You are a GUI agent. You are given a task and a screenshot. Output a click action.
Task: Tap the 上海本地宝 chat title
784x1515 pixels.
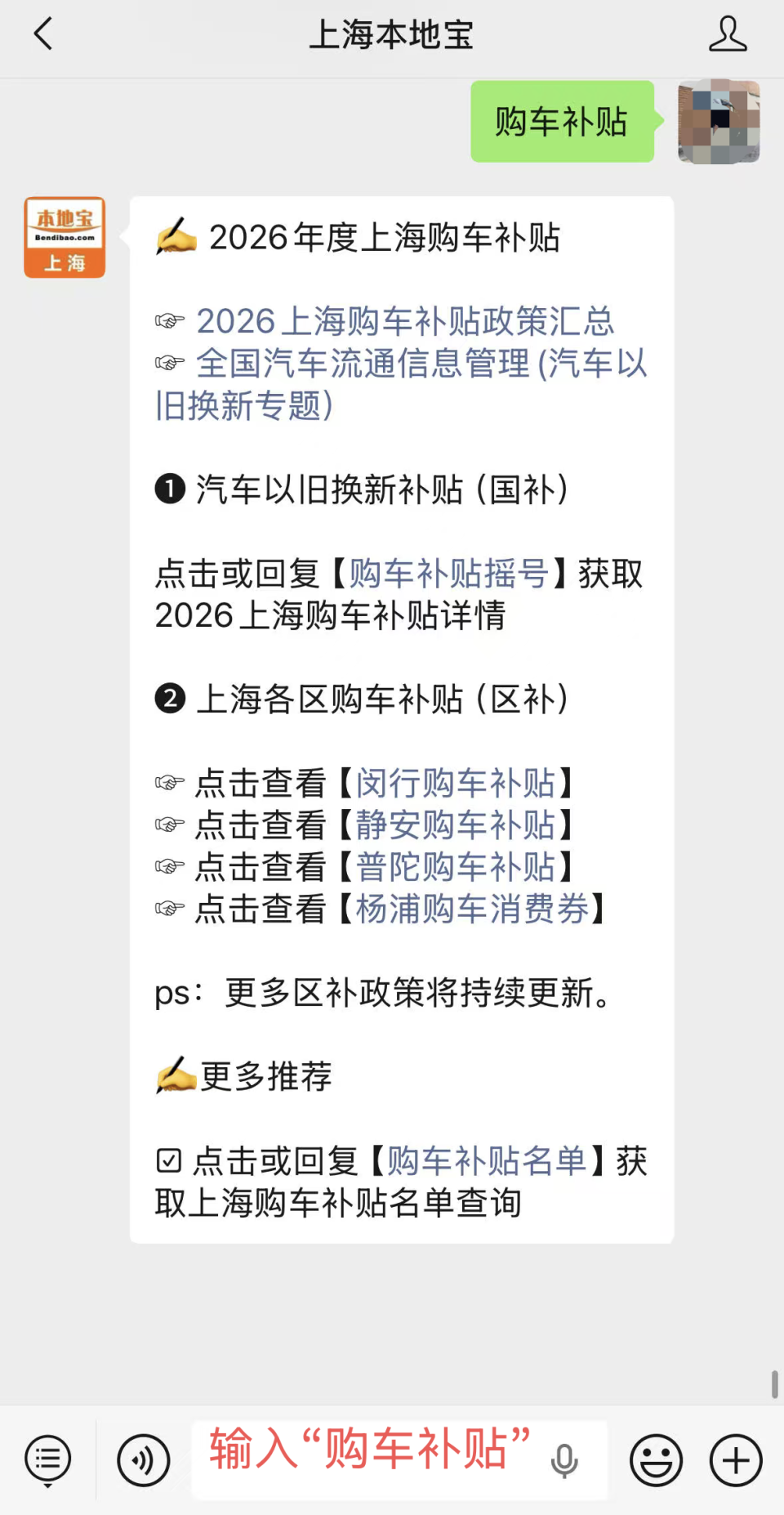point(391,34)
